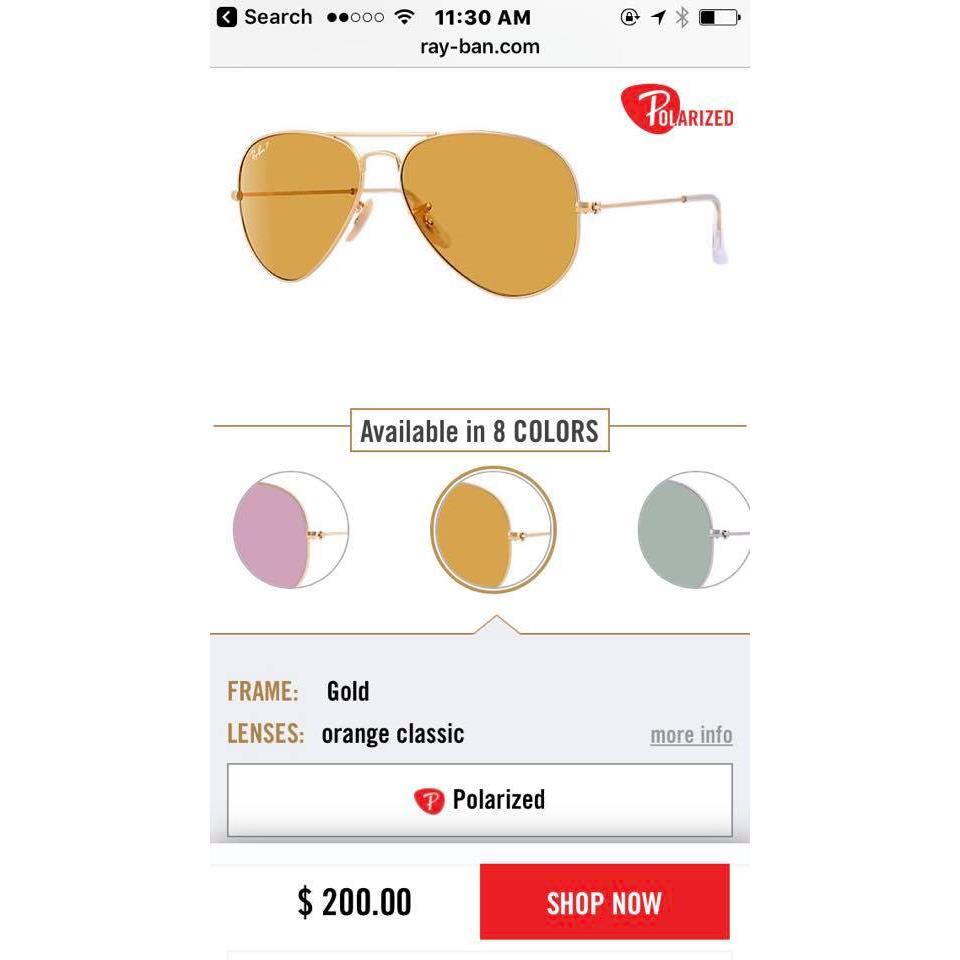Select the green lens color swatch

coord(693,530)
